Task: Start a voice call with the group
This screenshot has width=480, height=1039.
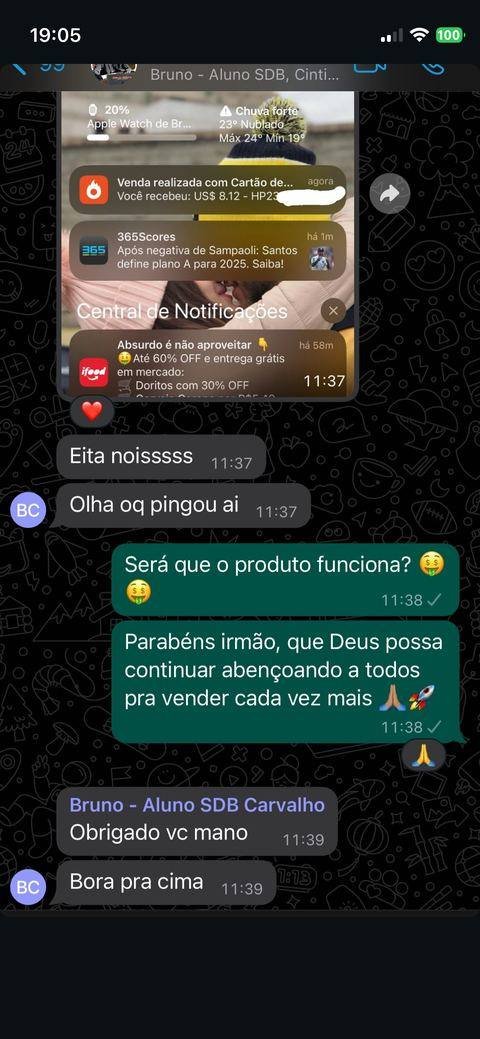Action: coord(434,68)
